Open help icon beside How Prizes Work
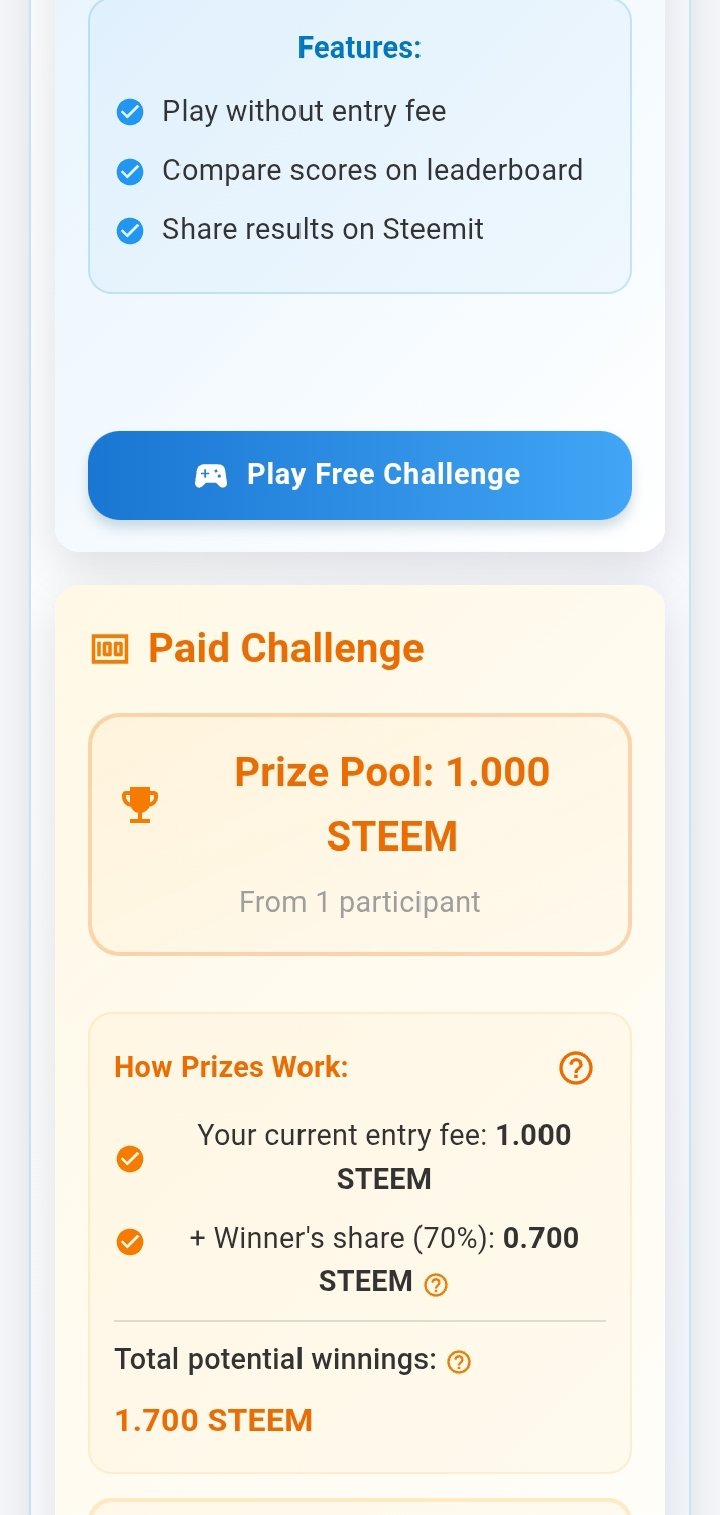The image size is (720, 1515). point(576,1068)
